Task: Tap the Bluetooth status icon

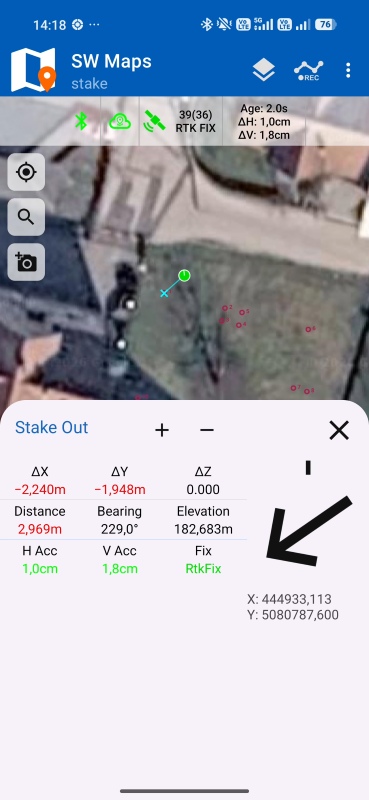Action: point(81,121)
